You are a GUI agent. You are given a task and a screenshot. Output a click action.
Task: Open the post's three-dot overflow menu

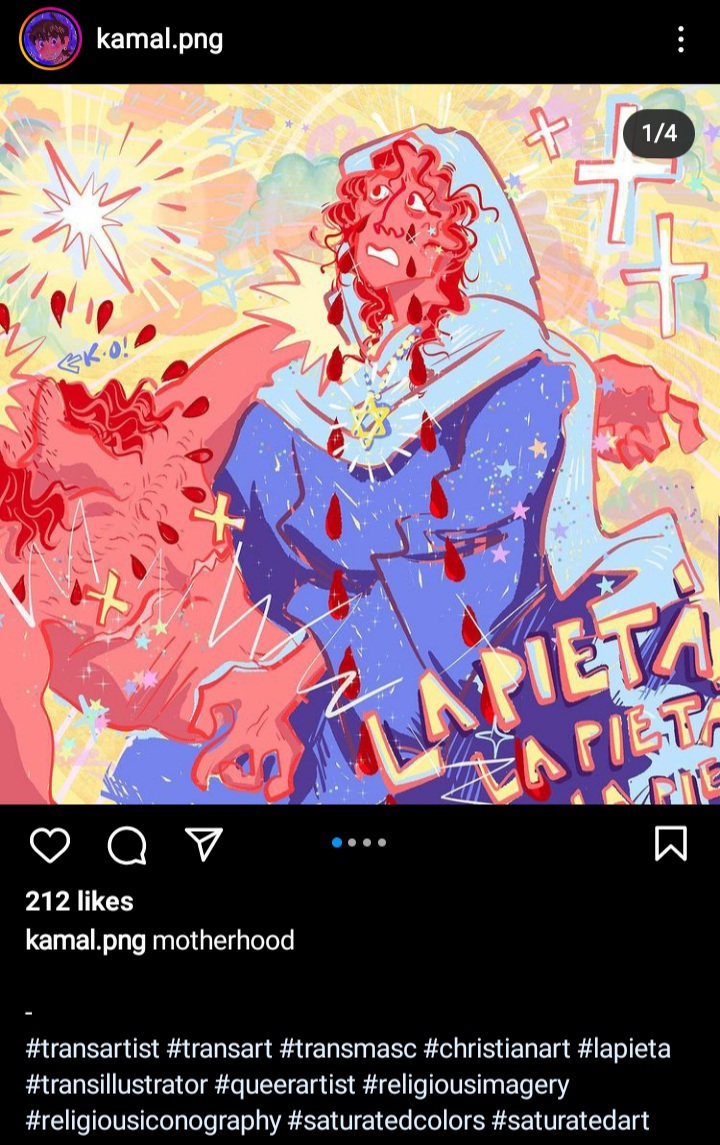(x=680, y=40)
